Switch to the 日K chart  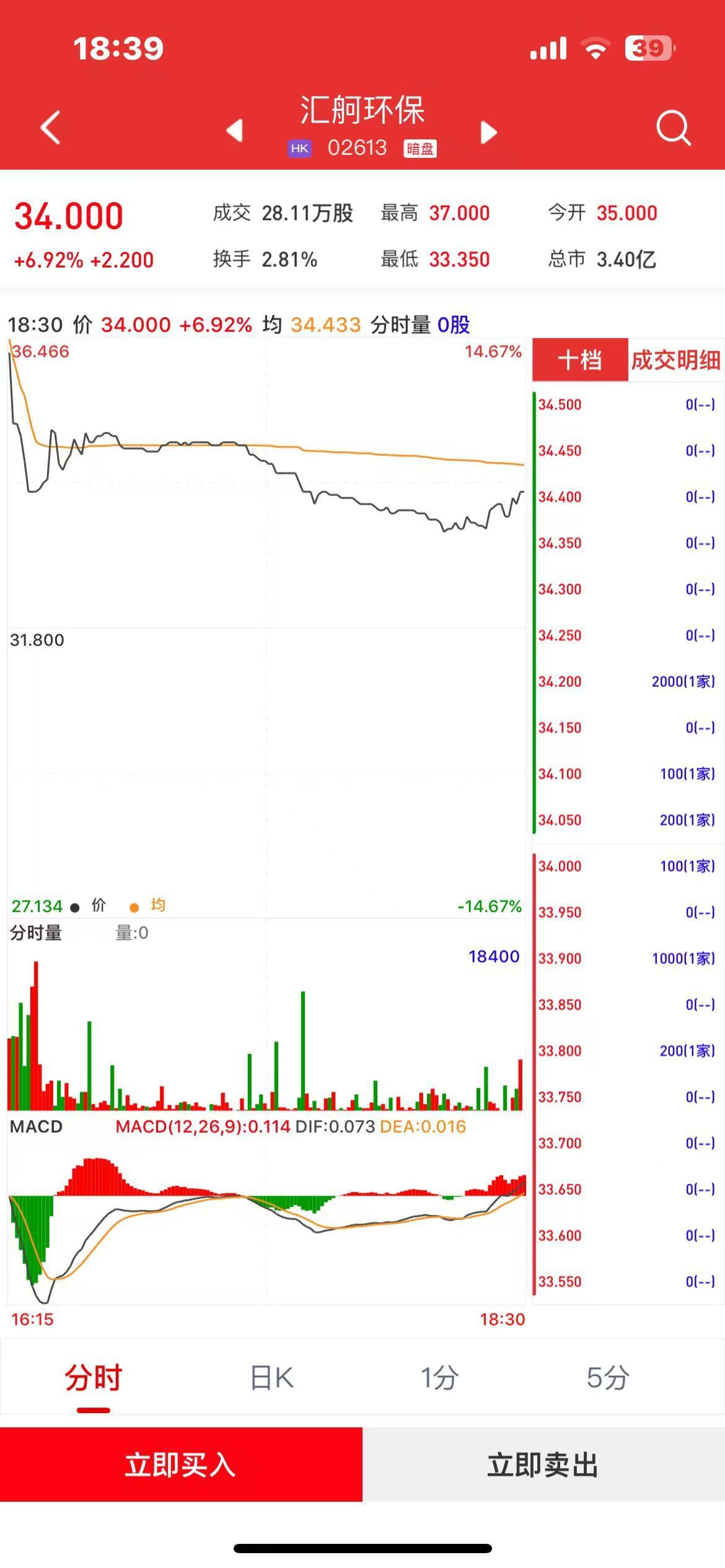[x=271, y=1378]
